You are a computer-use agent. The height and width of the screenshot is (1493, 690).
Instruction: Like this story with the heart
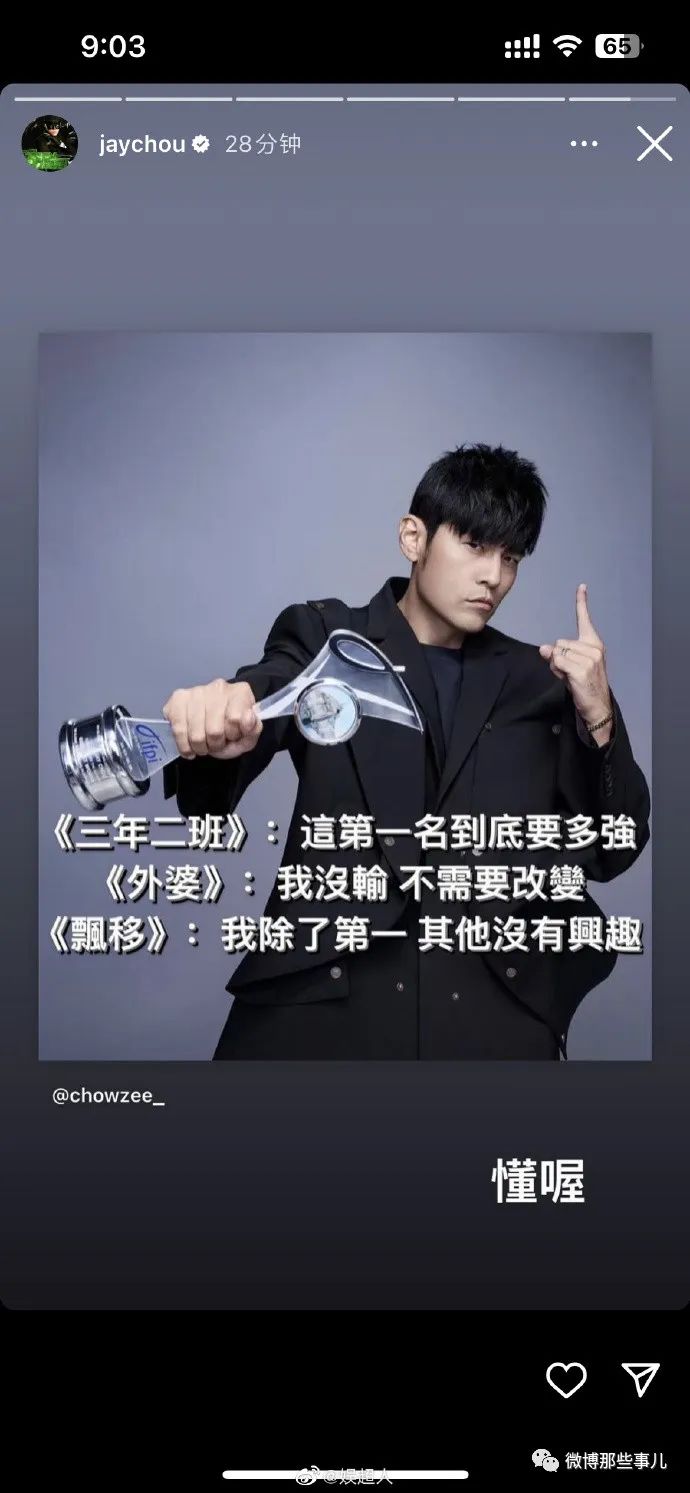pos(566,1380)
